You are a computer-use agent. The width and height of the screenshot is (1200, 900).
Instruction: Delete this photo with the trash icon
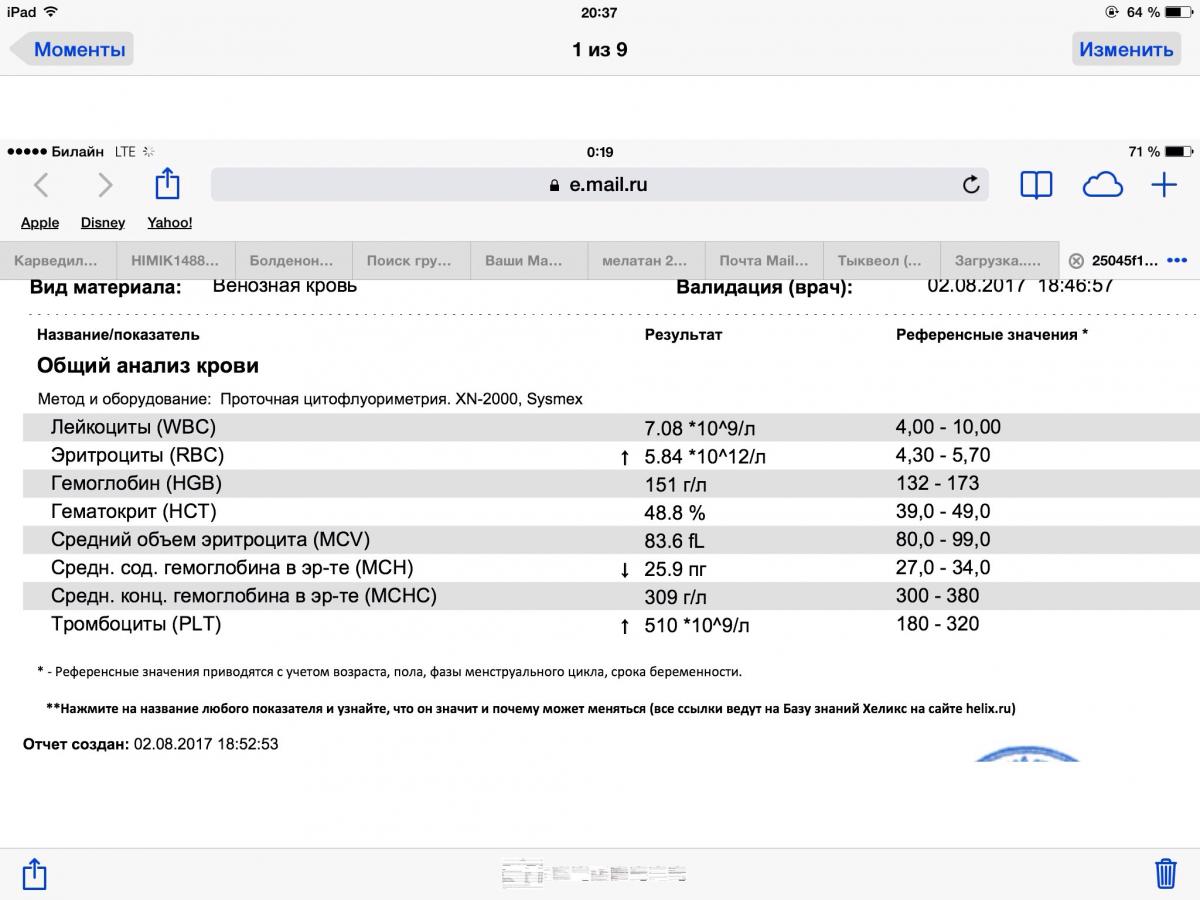coord(1165,873)
